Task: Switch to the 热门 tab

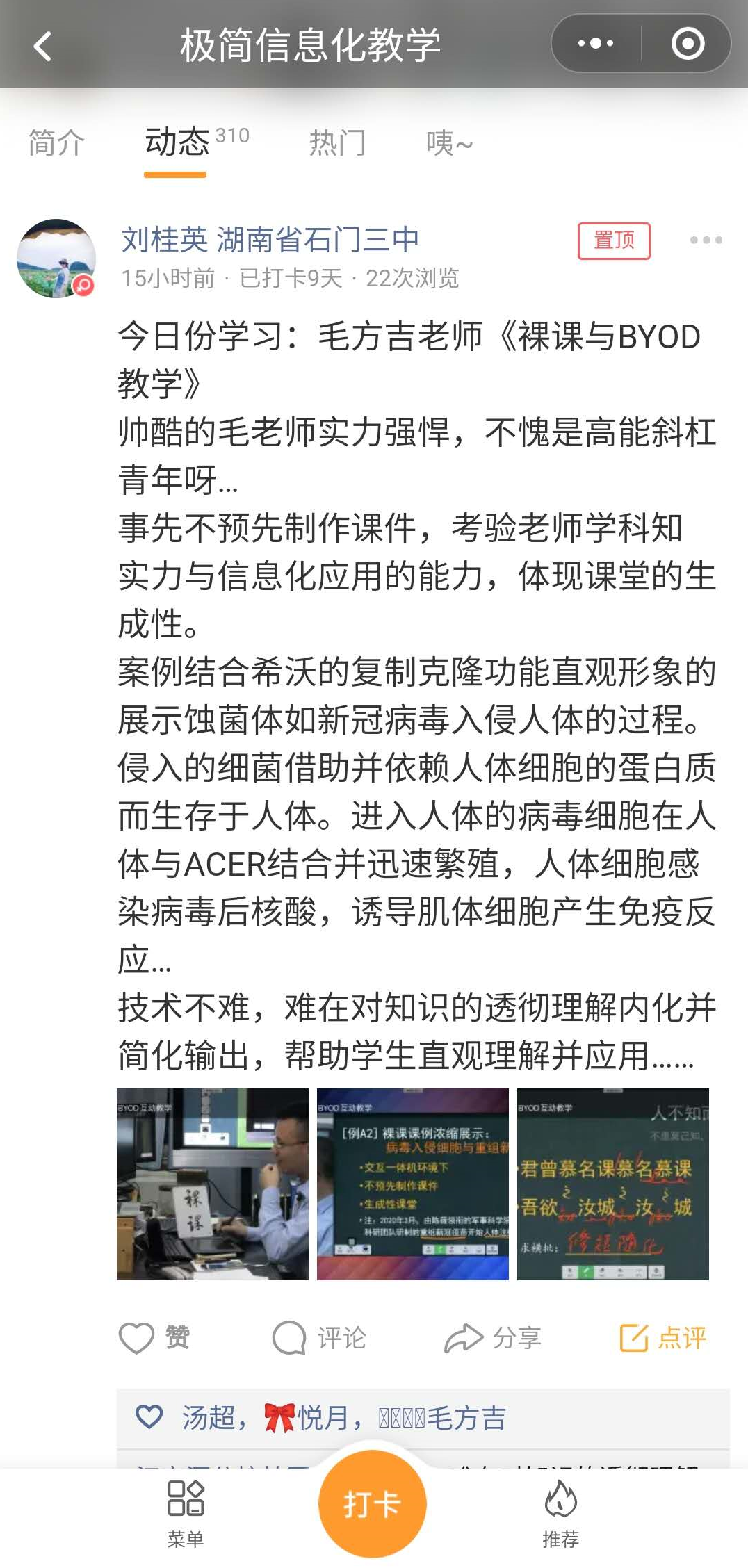Action: 337,142
